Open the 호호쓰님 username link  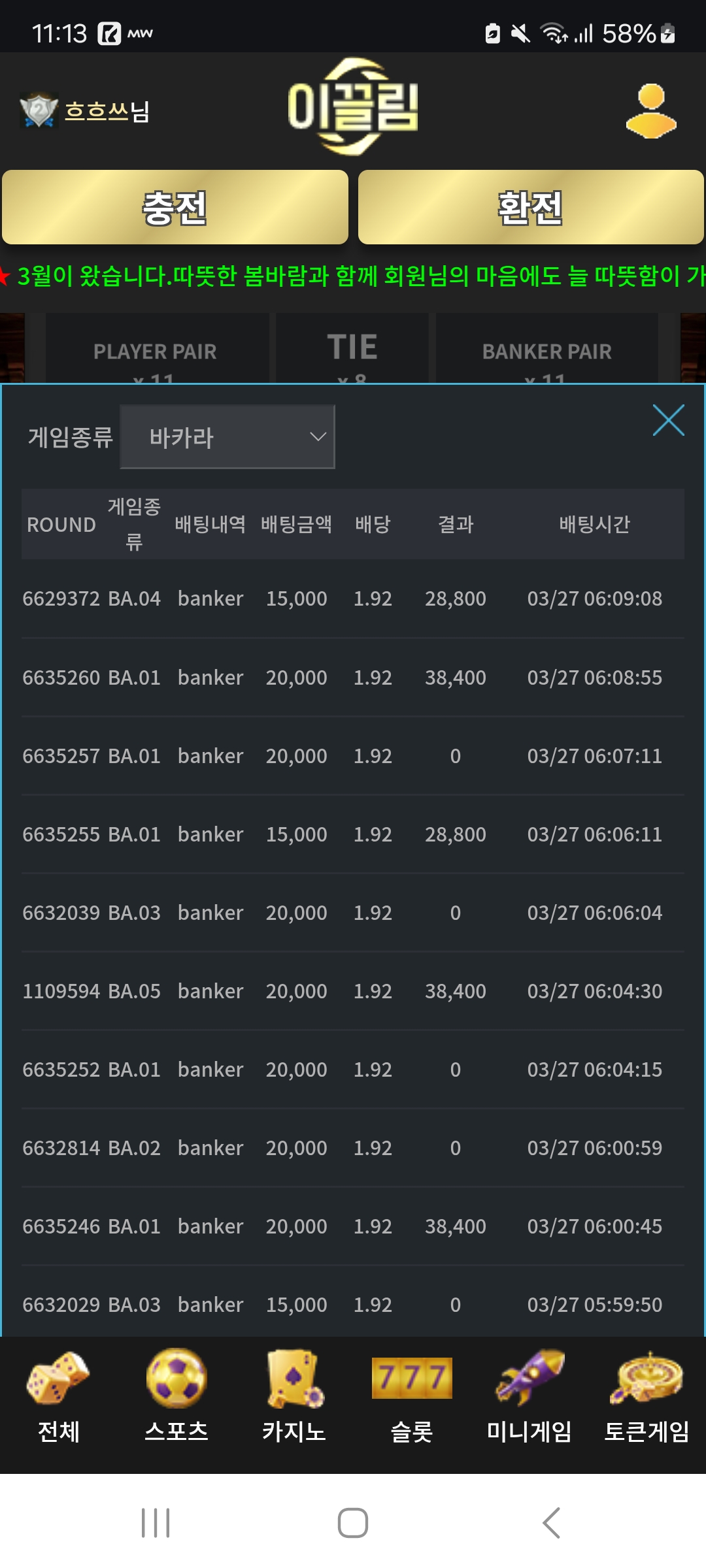coord(107,111)
